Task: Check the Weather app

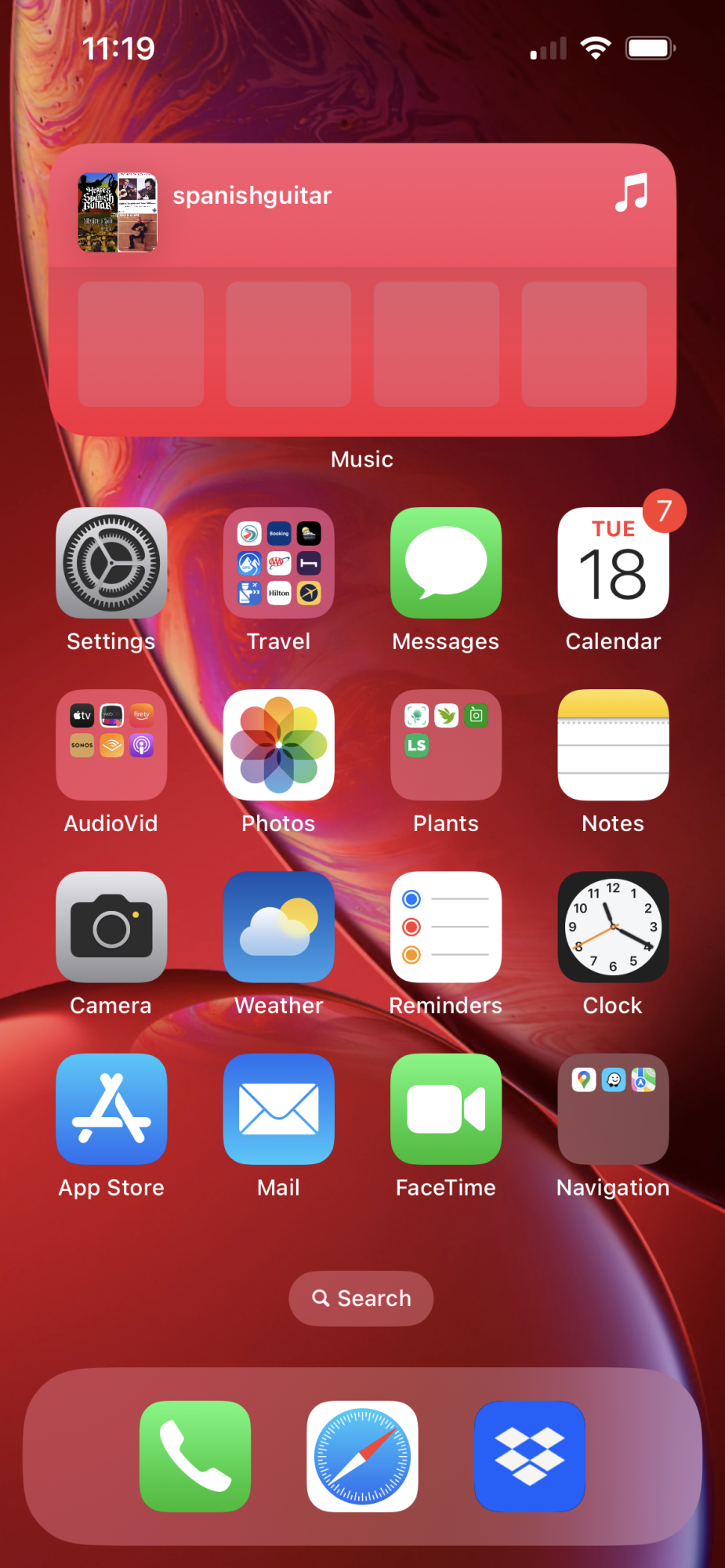Action: tap(278, 927)
